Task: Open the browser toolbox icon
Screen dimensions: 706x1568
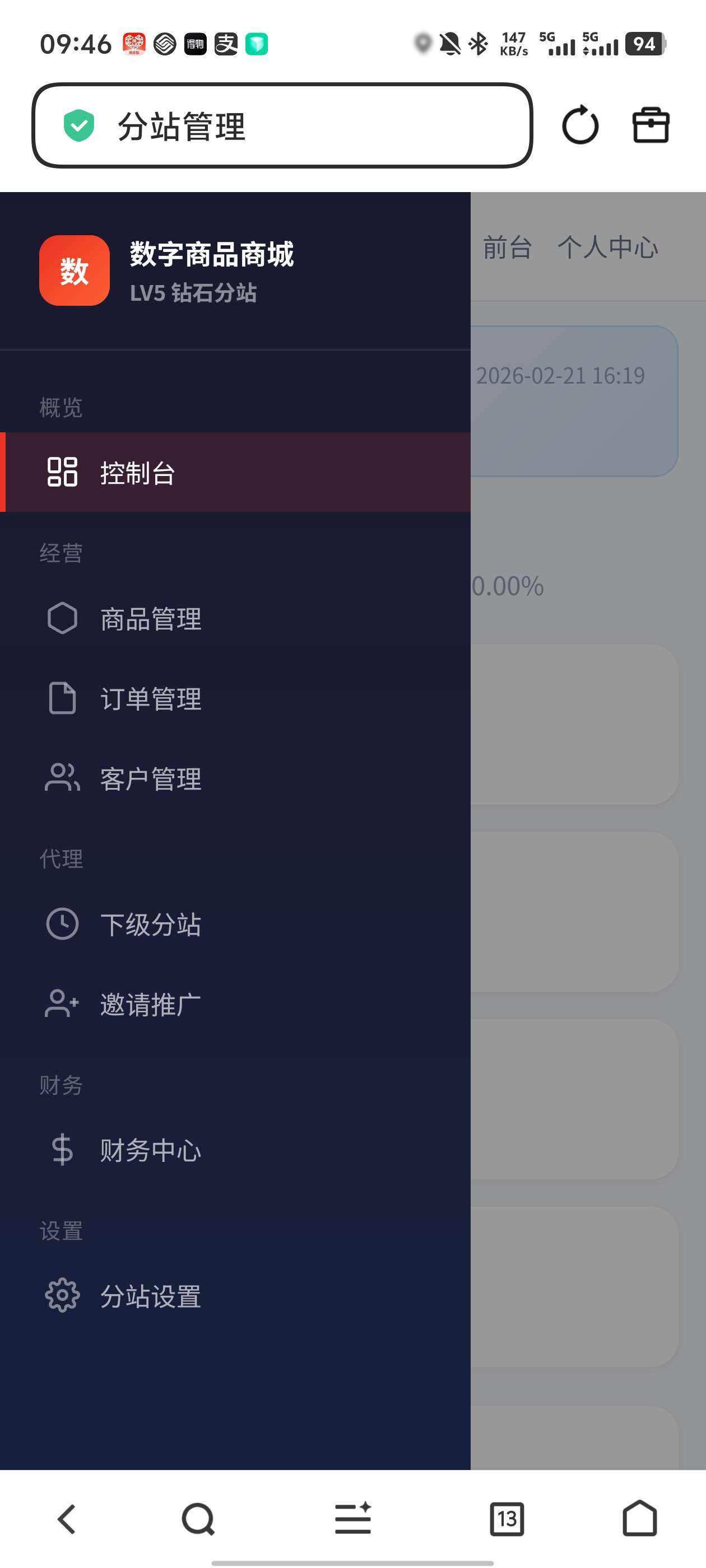Action: (x=650, y=125)
